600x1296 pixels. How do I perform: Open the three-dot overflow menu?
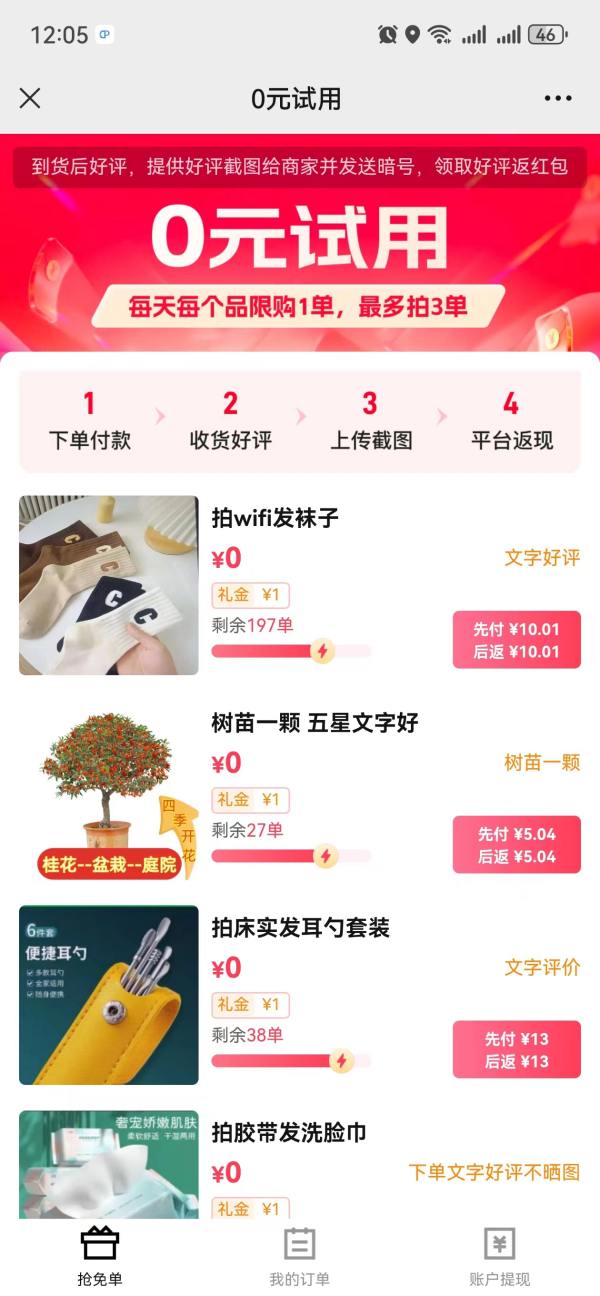point(558,98)
